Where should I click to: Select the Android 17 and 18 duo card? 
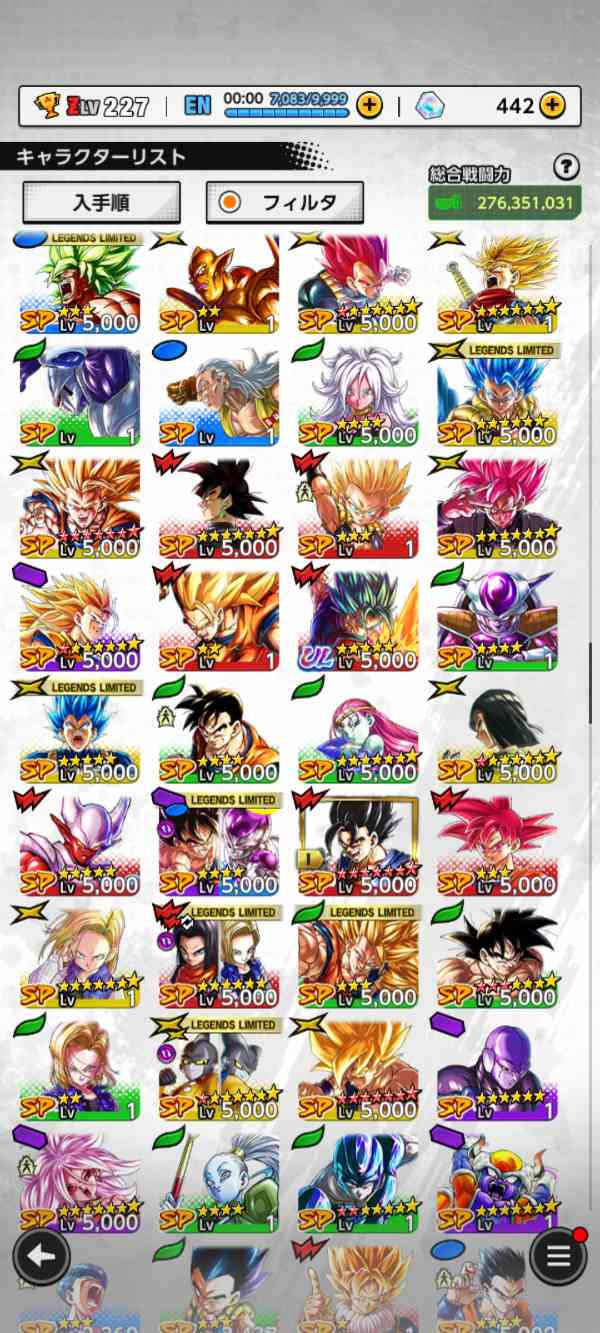click(x=219, y=957)
